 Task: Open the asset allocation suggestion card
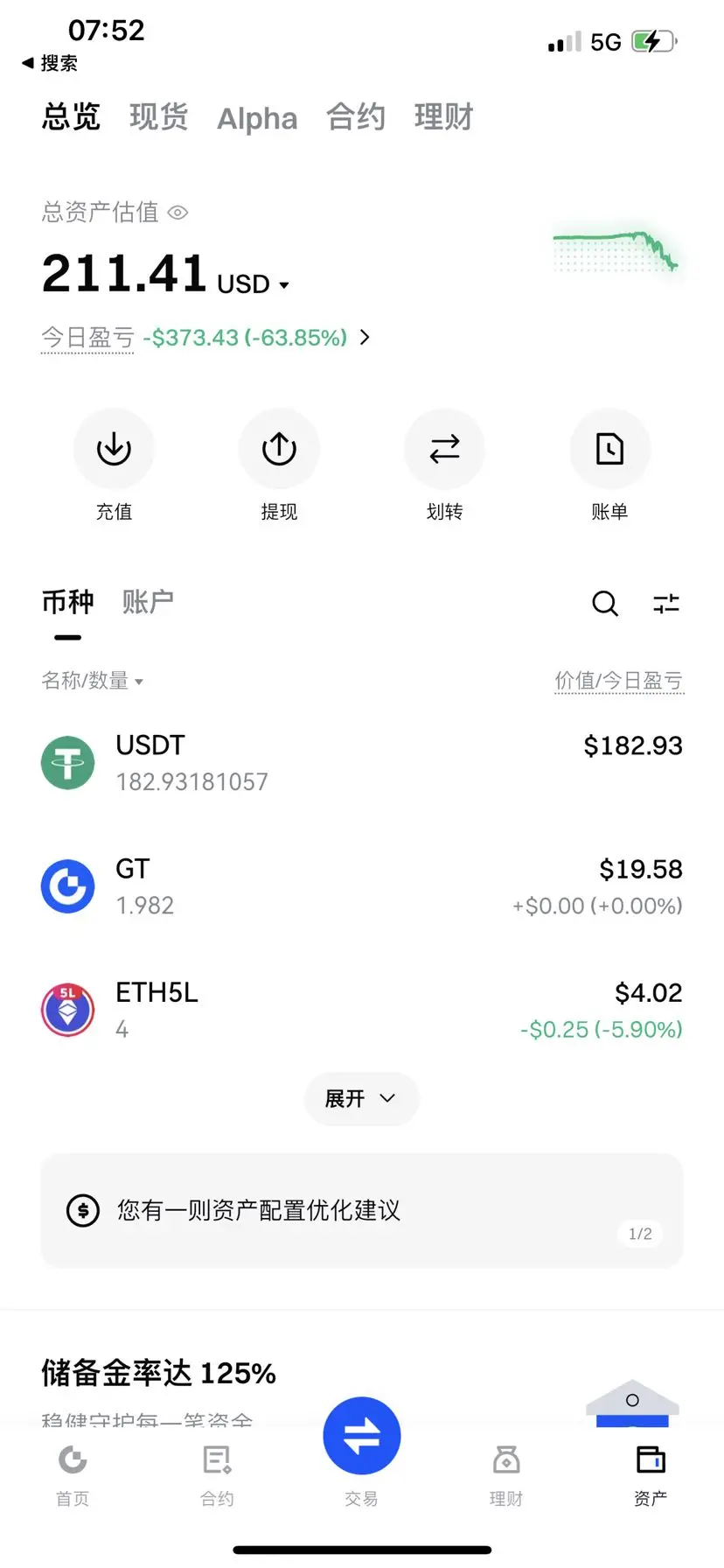[361, 1210]
